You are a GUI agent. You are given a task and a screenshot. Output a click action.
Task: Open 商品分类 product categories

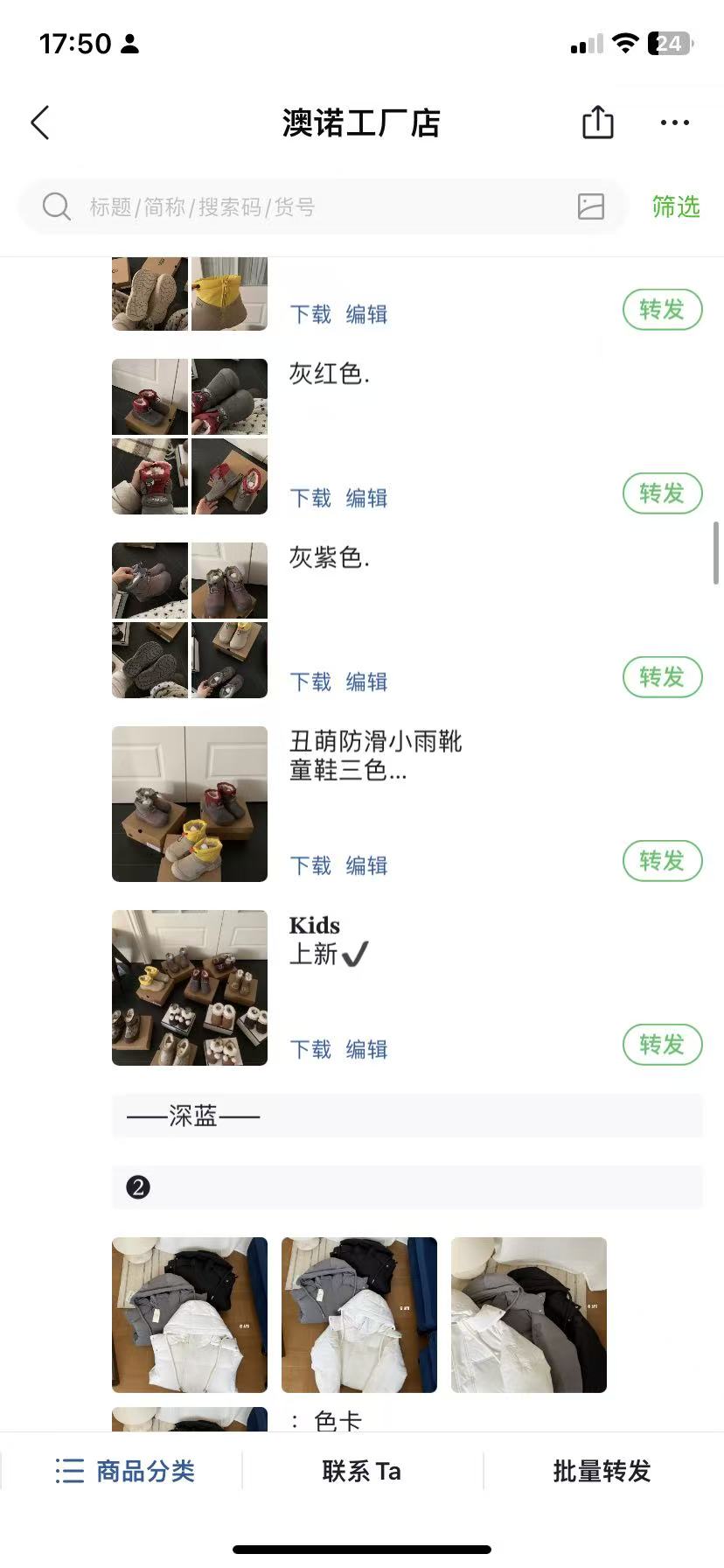tap(124, 1471)
